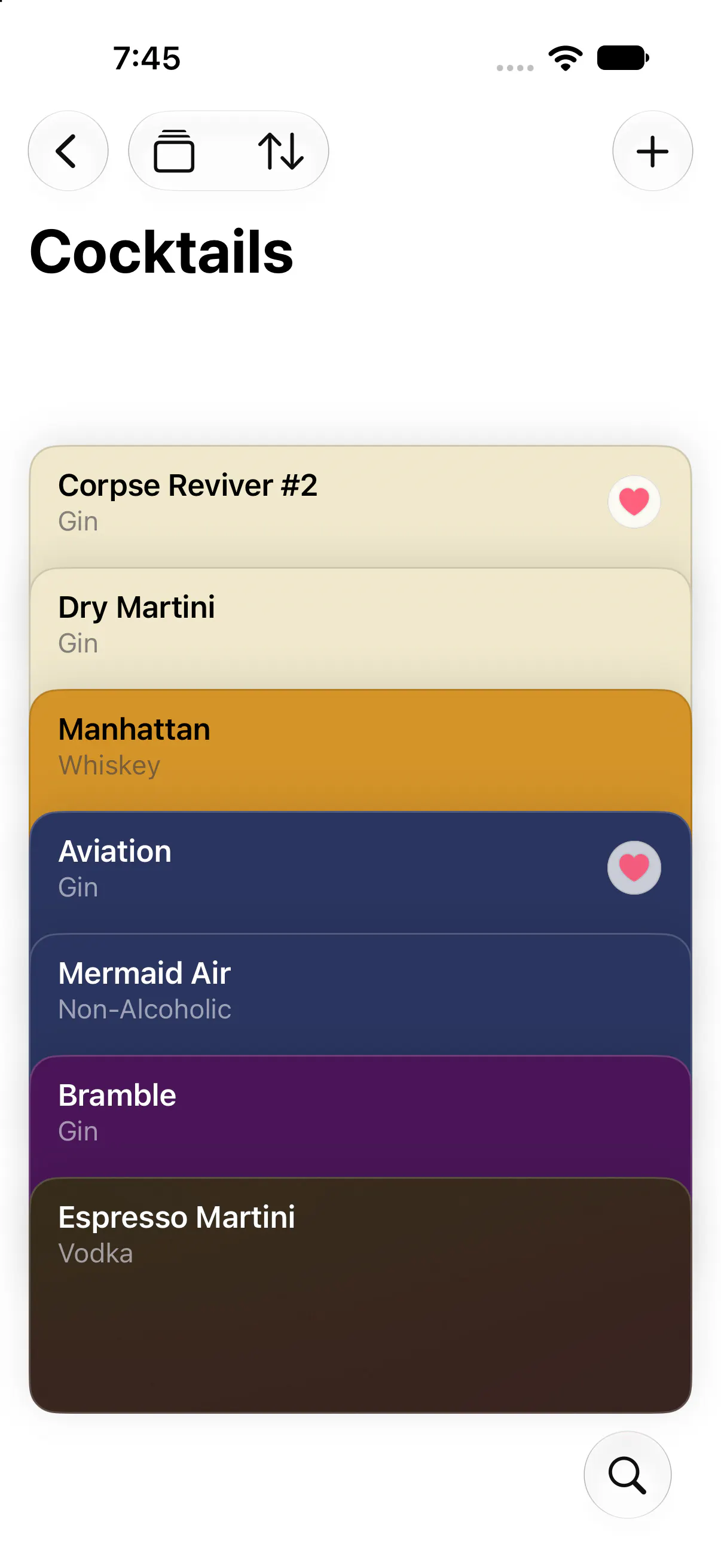Unfavorite Corpse Reviver #2 via heart icon

click(634, 502)
